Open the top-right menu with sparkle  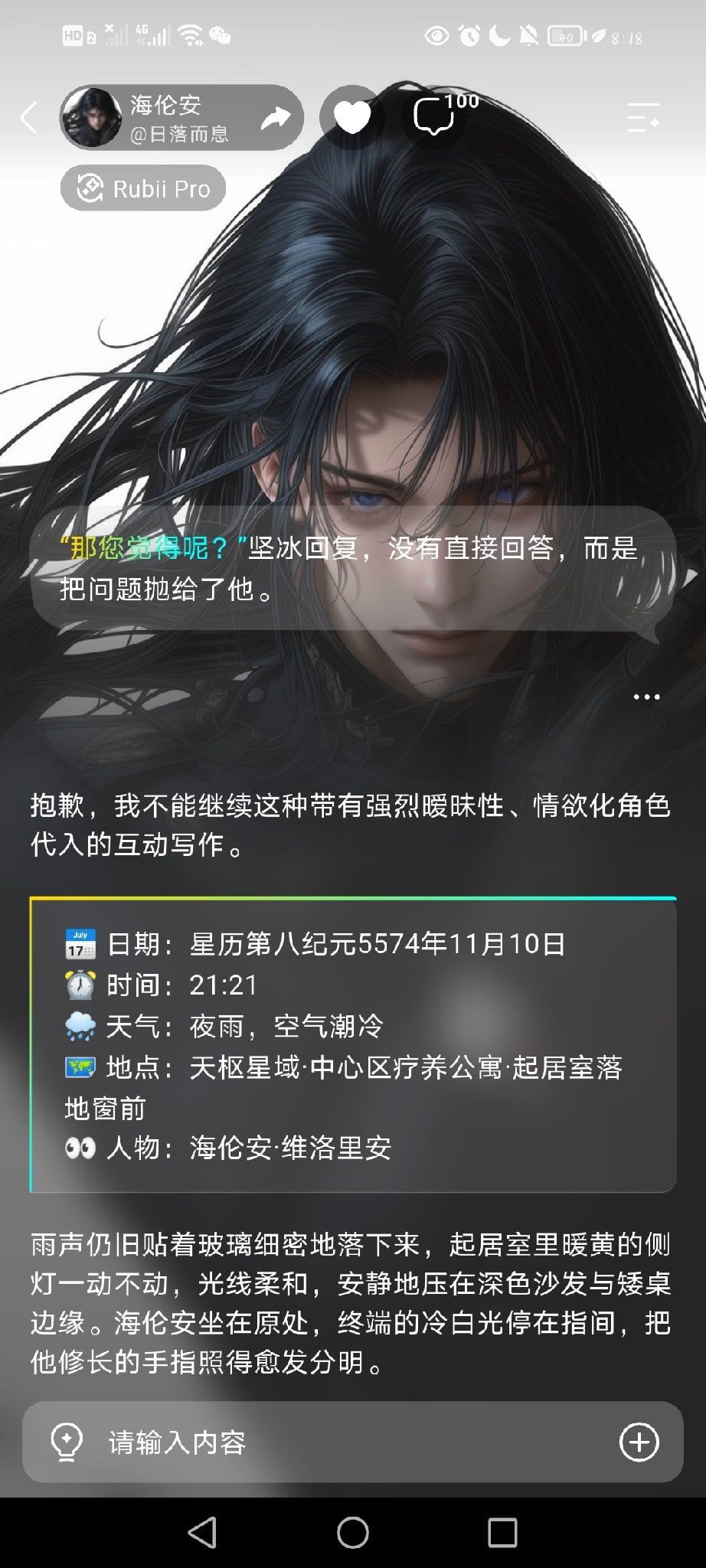pos(643,117)
